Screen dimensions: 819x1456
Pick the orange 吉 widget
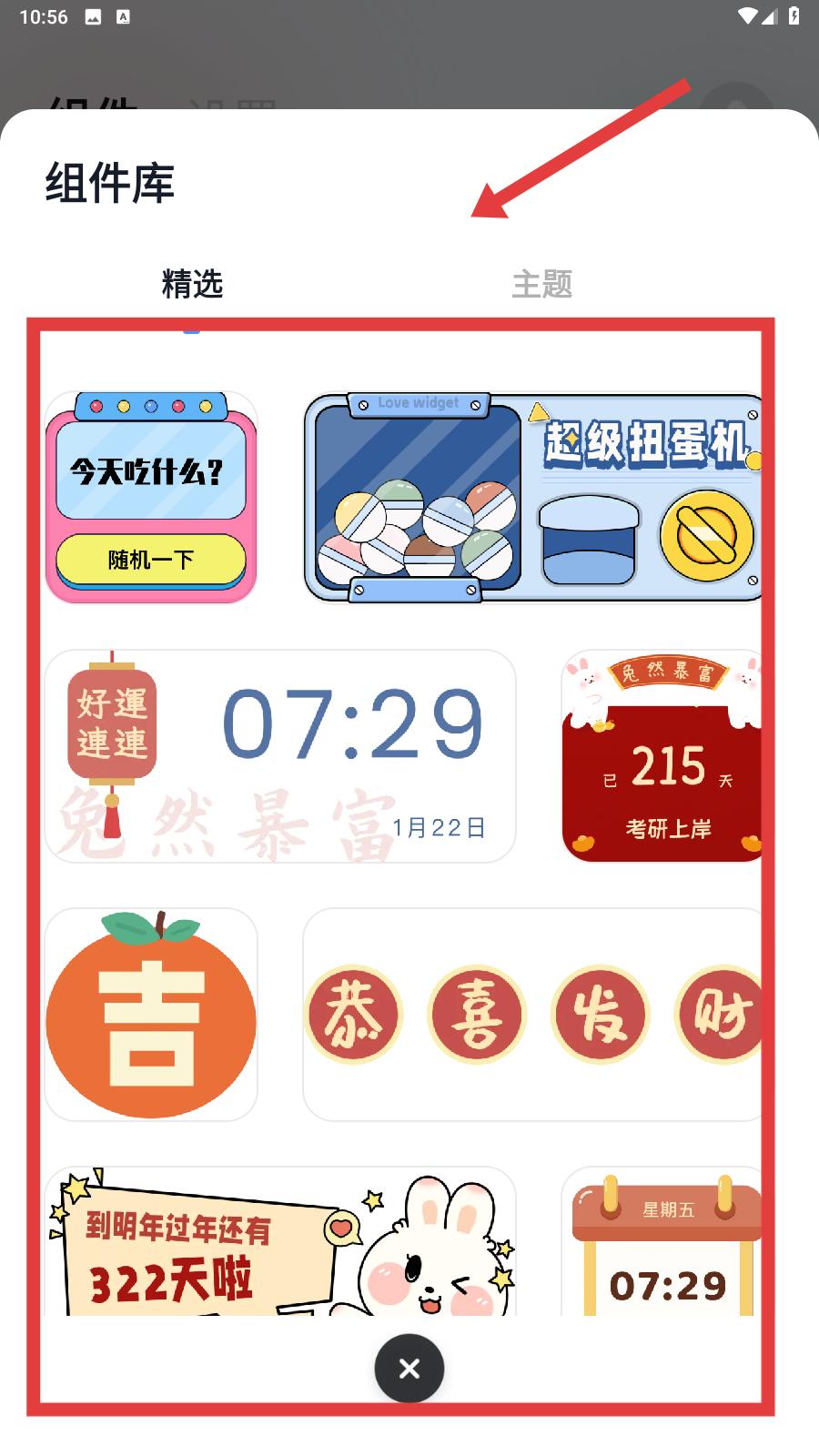151,1015
